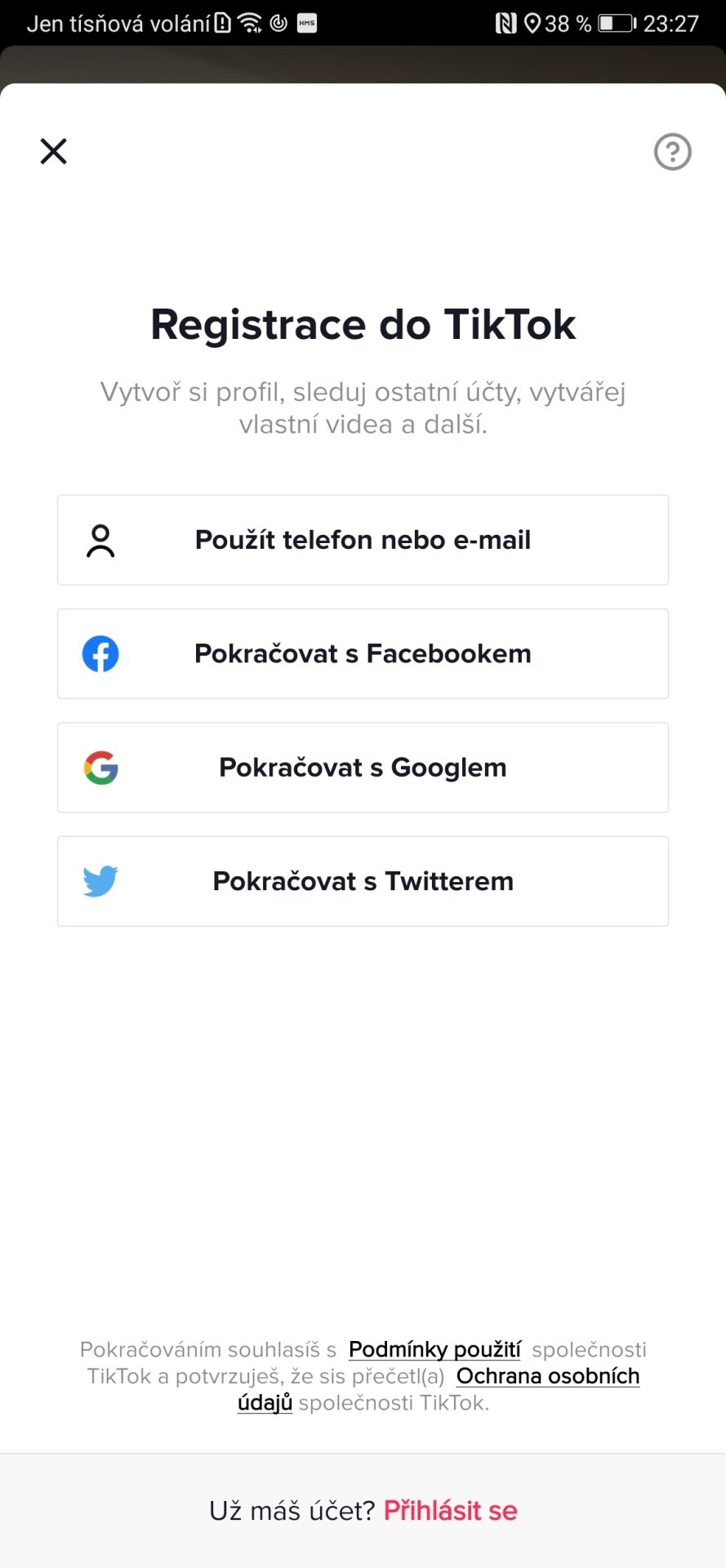The image size is (726, 1568).
Task: Close the TikTok registration sheet
Action: point(54,151)
